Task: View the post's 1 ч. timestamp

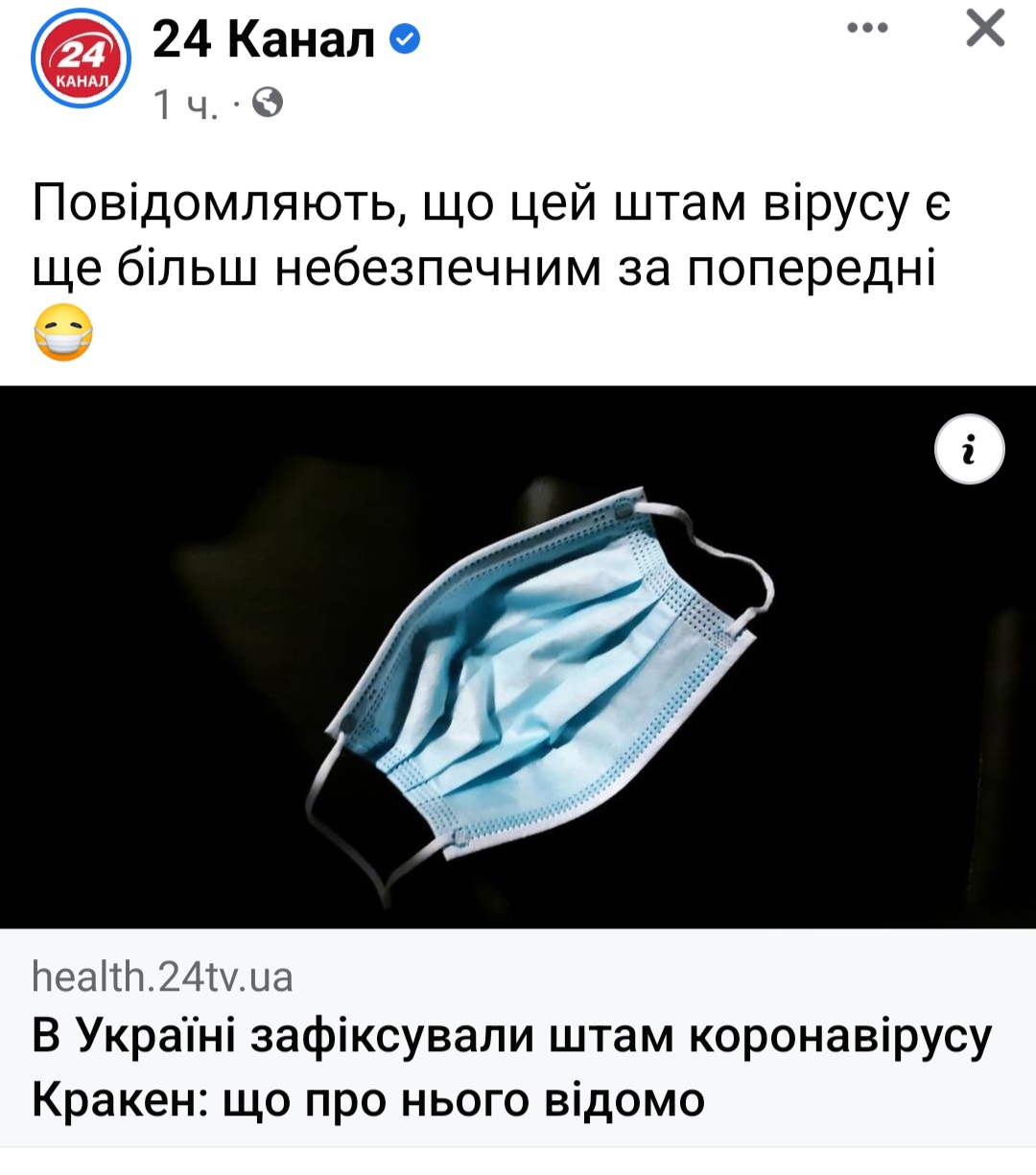Action: pos(186,104)
